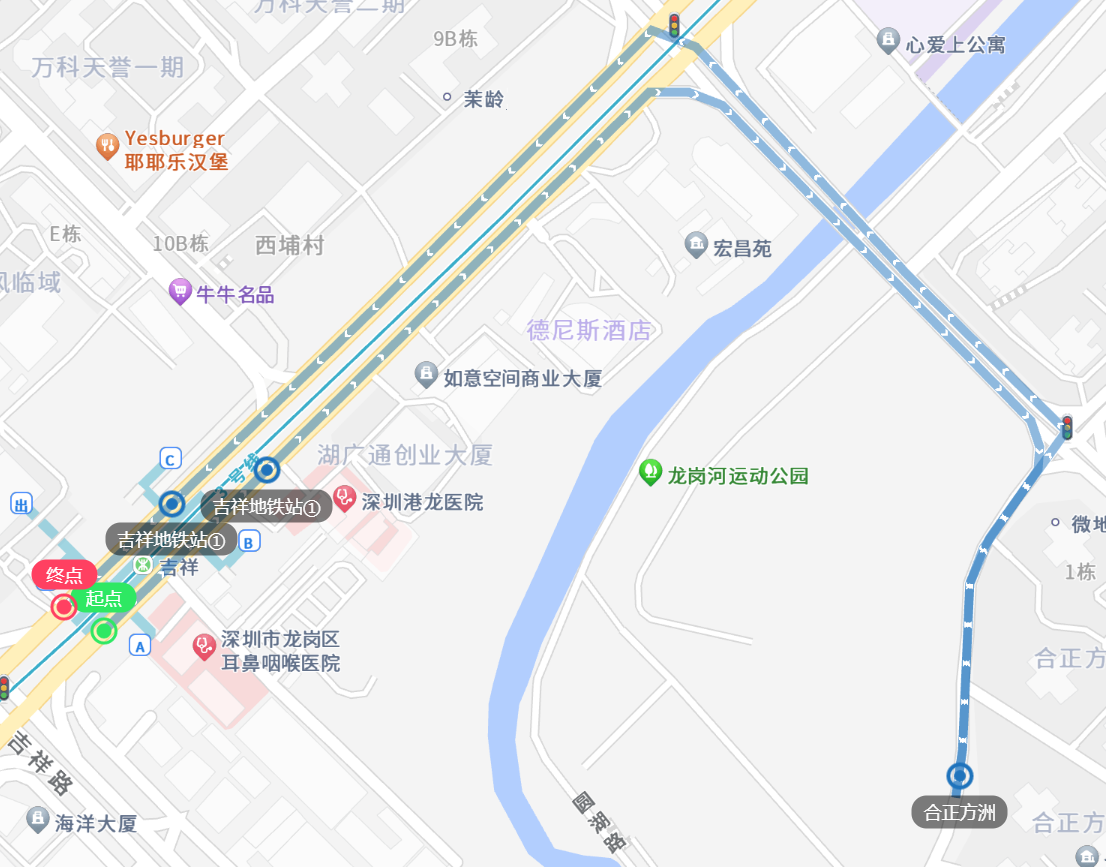Screen dimensions: 1106x867
Task: Select the 终点 destination pin
Action: coord(64,606)
